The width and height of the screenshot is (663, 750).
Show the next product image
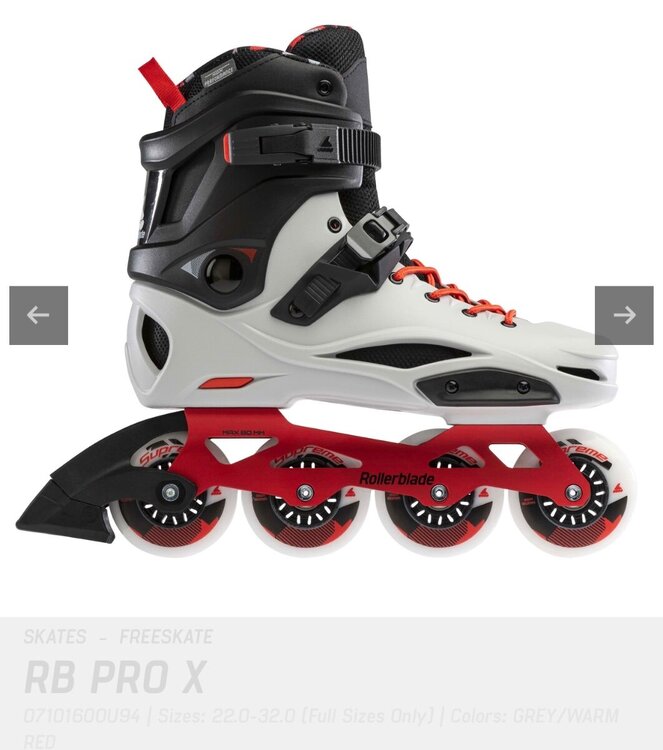624,315
